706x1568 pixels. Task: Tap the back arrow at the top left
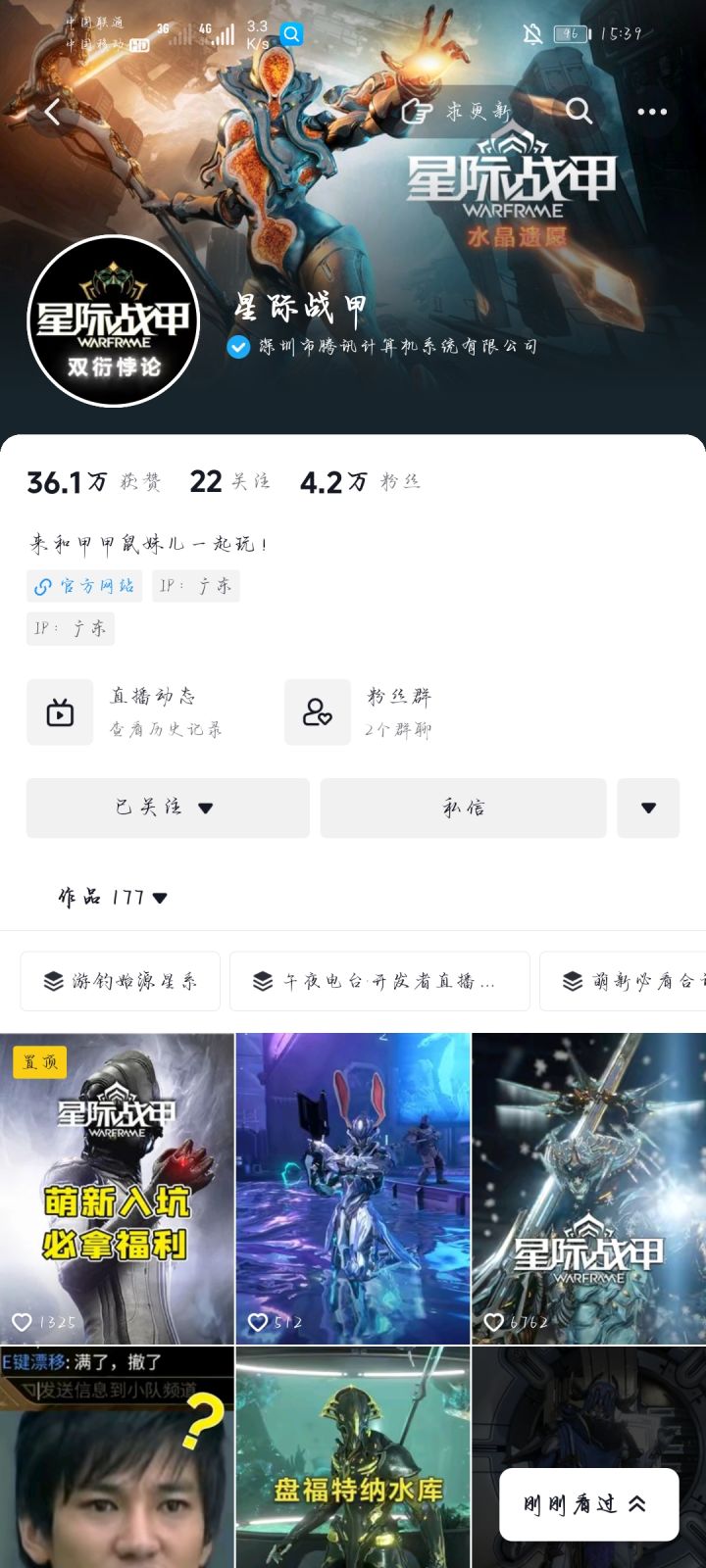click(54, 112)
